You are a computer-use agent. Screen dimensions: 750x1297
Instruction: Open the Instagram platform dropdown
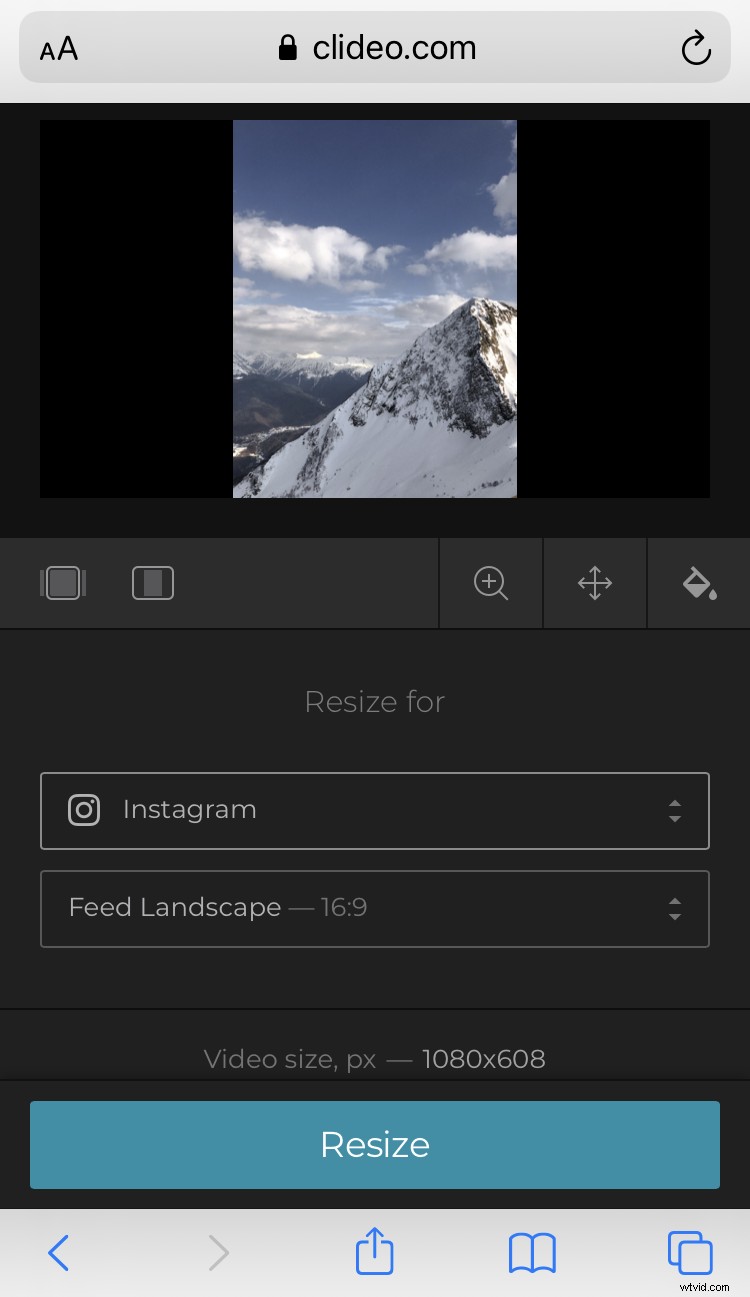[375, 810]
